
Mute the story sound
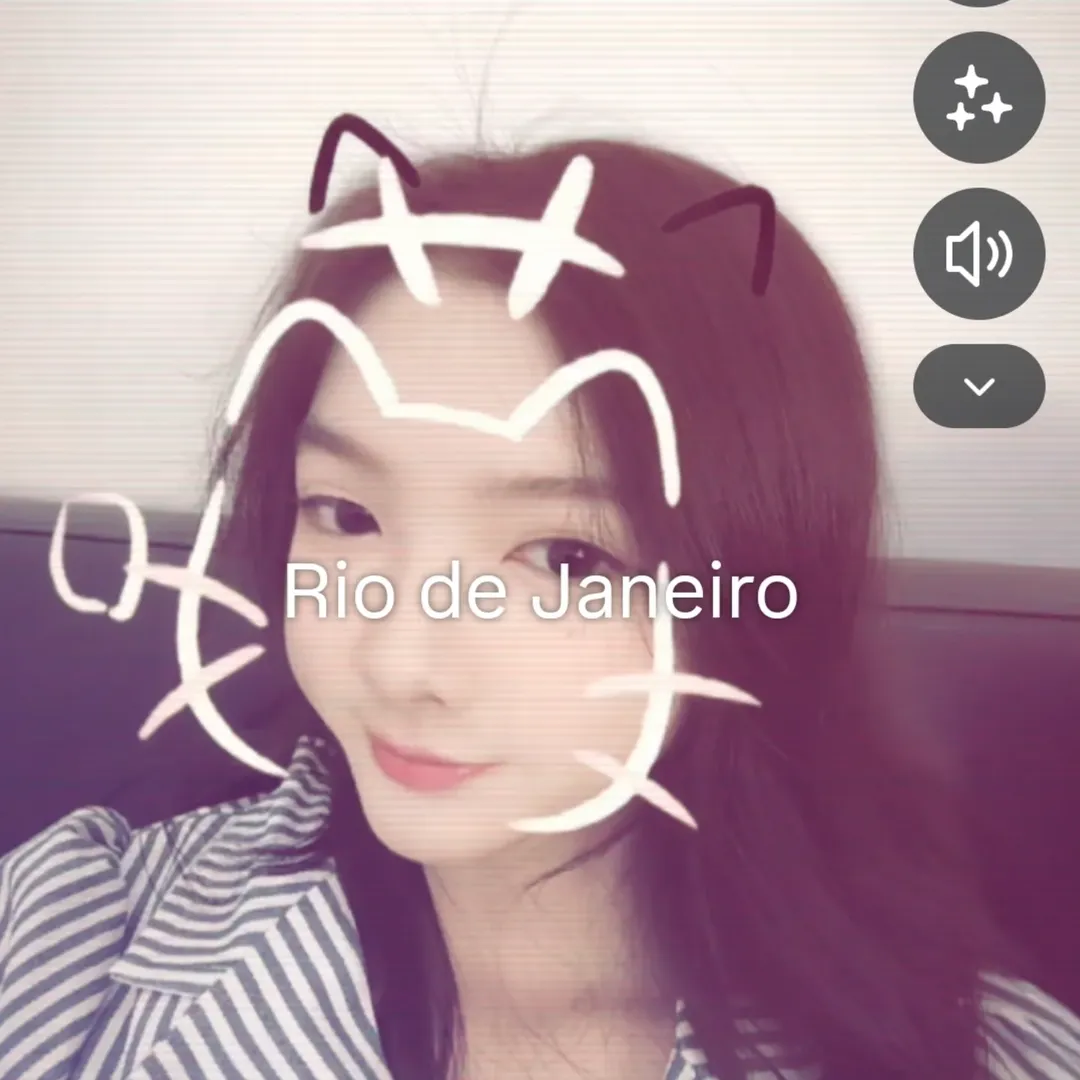[x=979, y=254]
